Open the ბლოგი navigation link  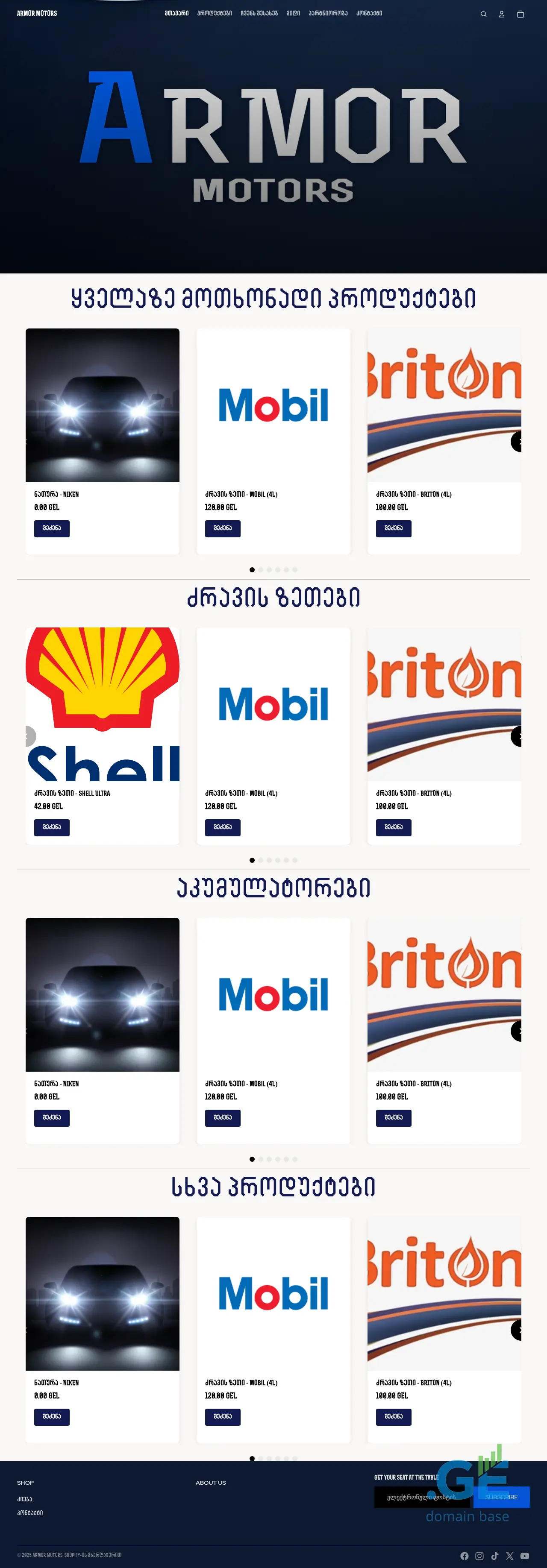click(x=293, y=13)
